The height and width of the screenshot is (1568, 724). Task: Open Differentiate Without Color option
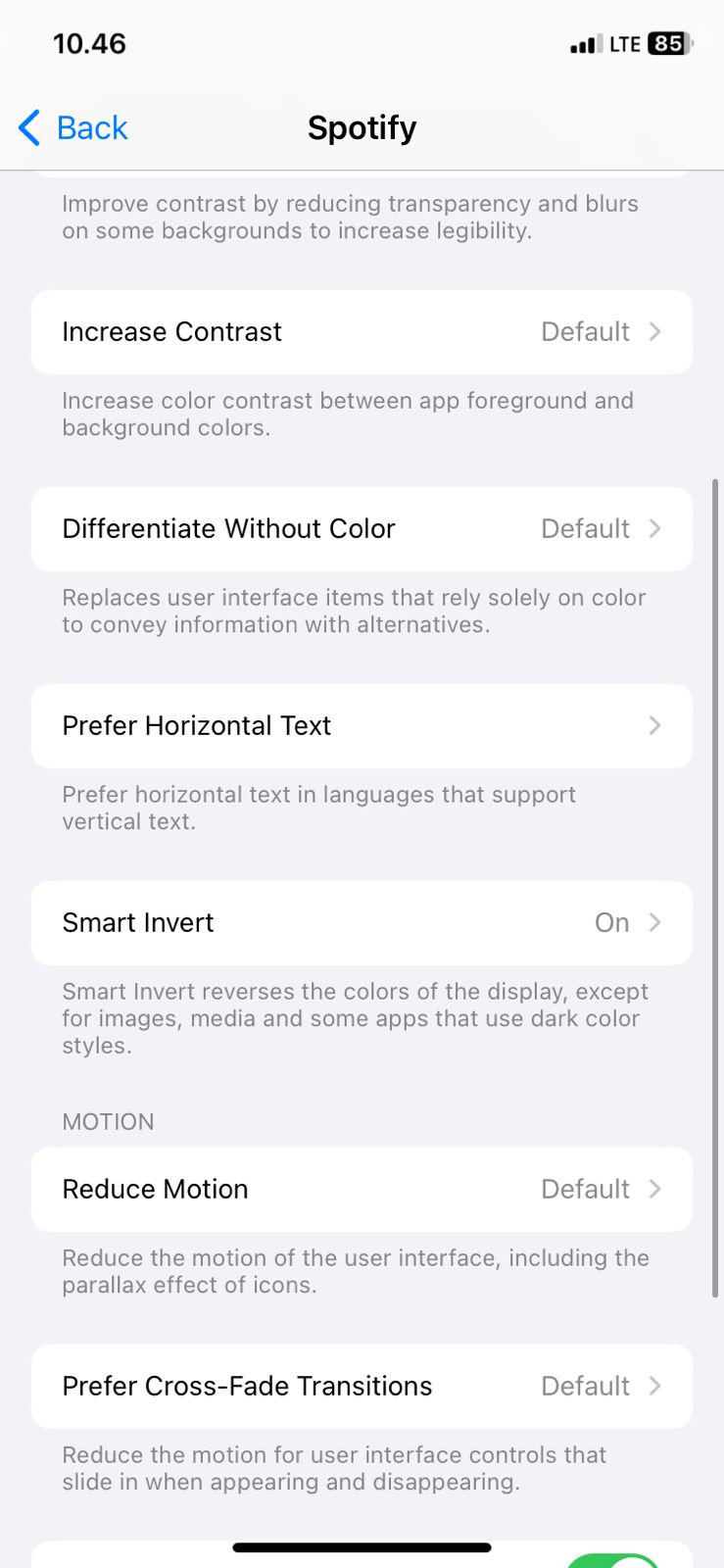click(362, 529)
